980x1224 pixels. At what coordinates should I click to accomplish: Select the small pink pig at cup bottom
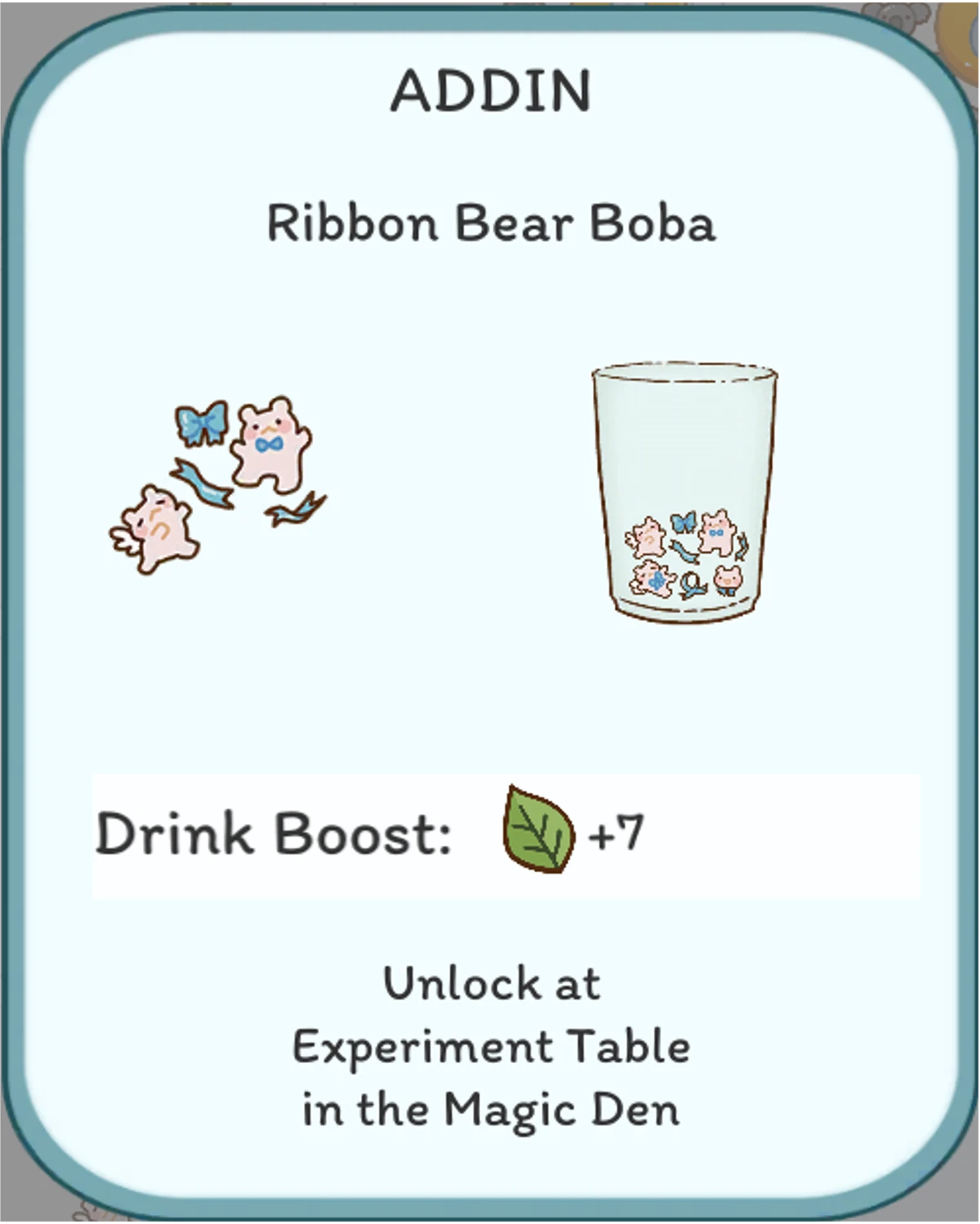[x=727, y=578]
